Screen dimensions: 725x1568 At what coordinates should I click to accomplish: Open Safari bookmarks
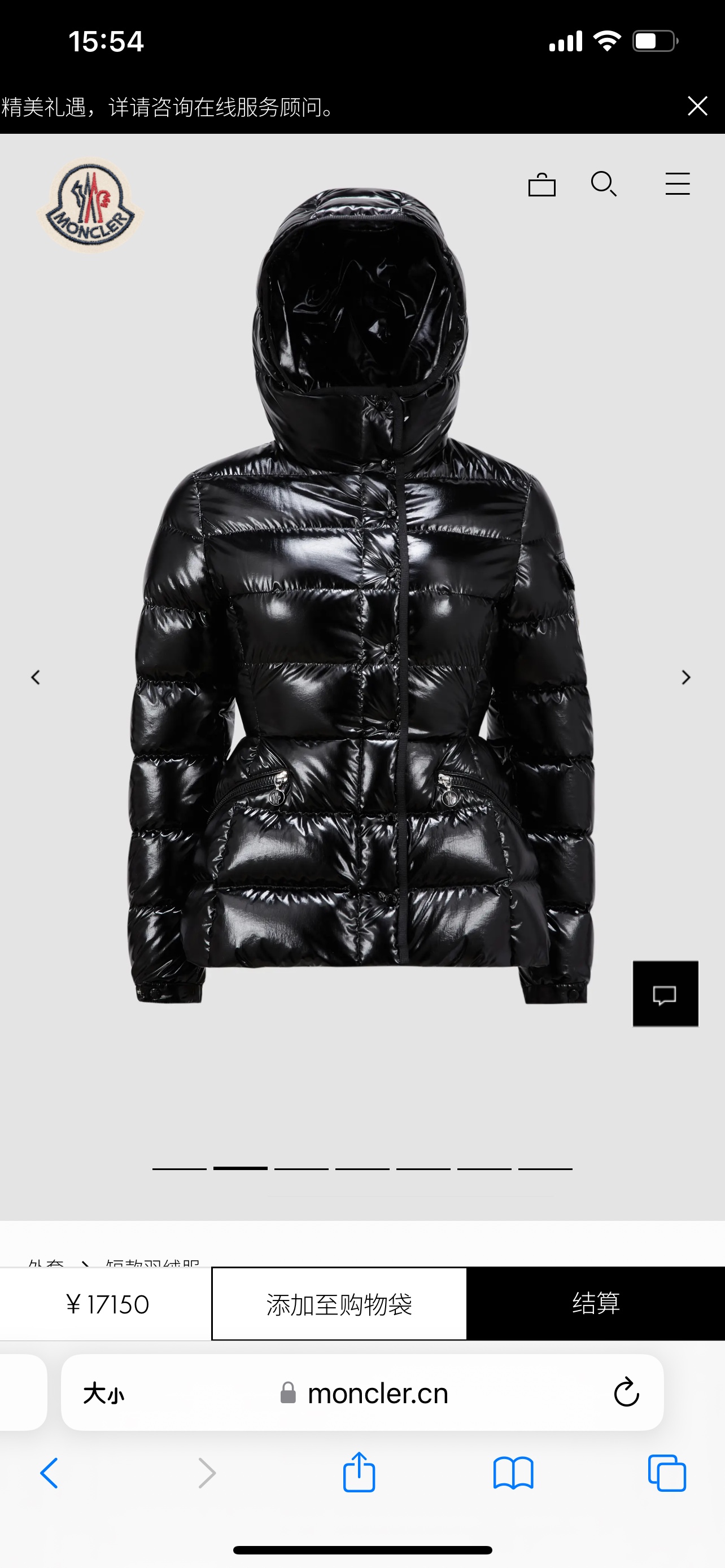pyautogui.click(x=513, y=1474)
